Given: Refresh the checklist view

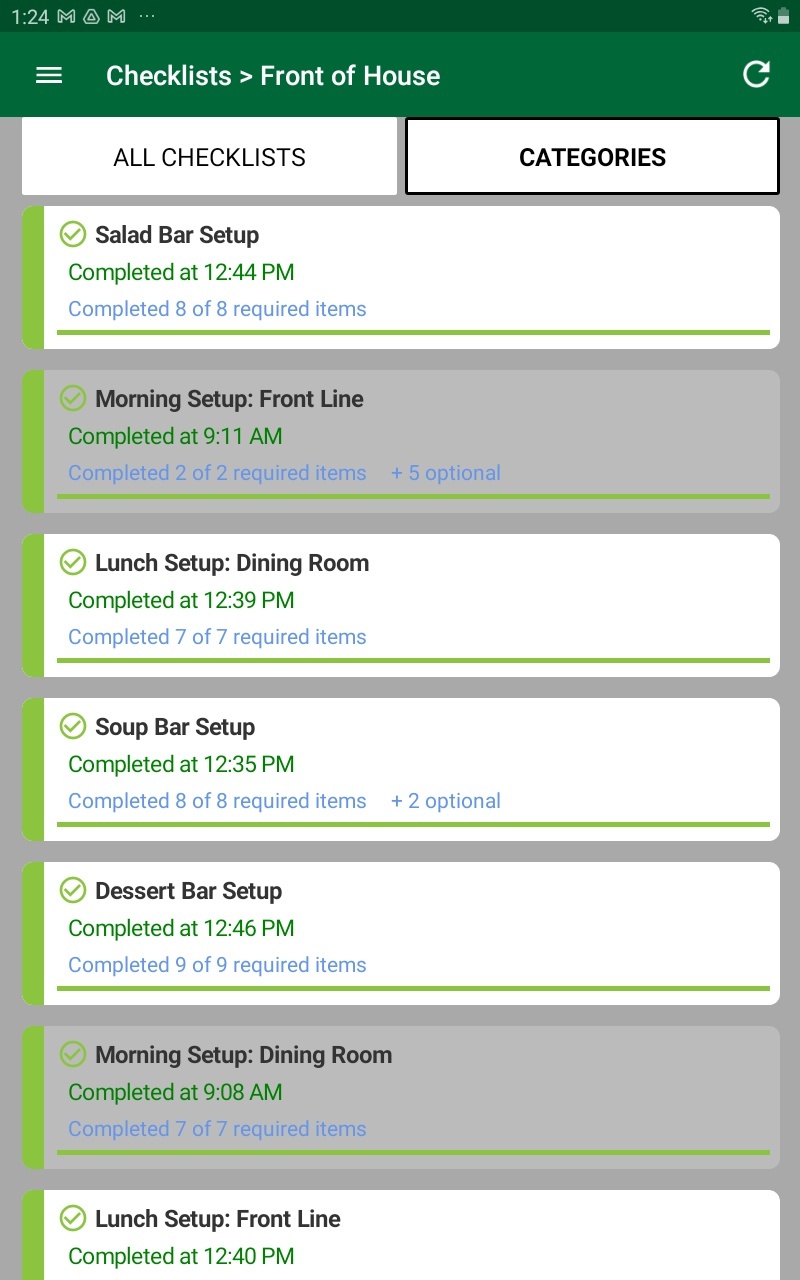Looking at the screenshot, I should (x=757, y=74).
